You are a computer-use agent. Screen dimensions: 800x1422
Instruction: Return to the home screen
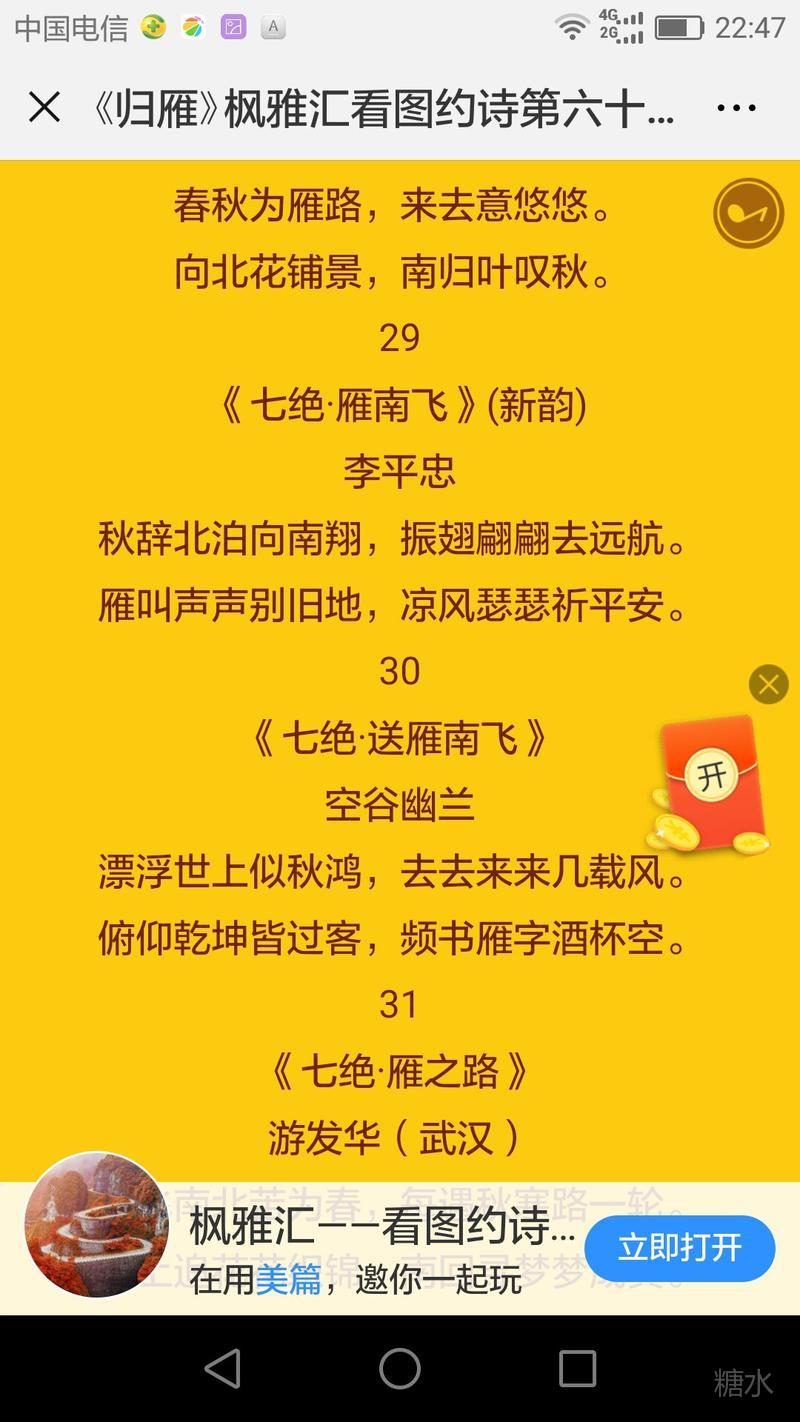pyautogui.click(x=400, y=1368)
